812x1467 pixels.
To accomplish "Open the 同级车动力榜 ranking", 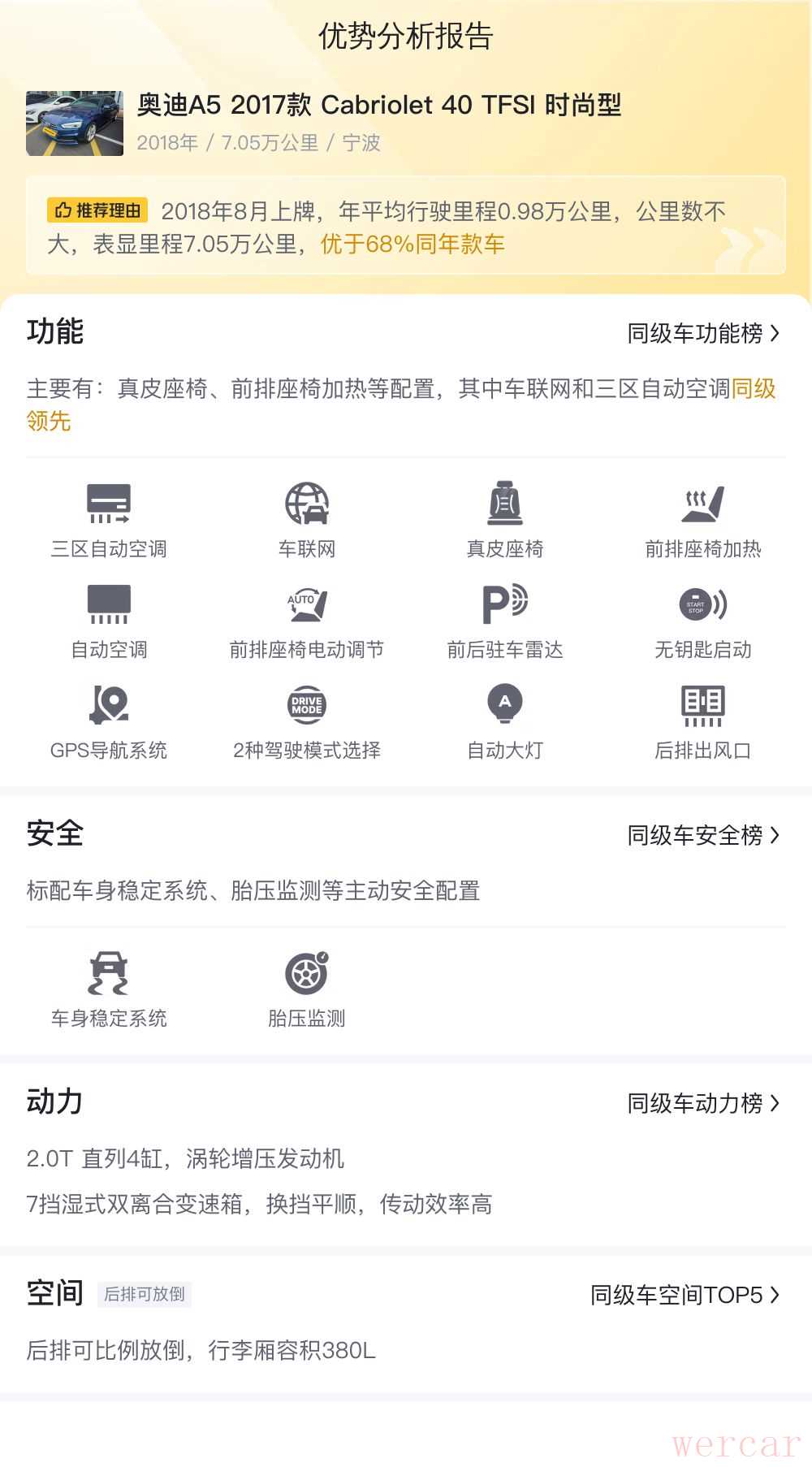I will pos(702,1103).
